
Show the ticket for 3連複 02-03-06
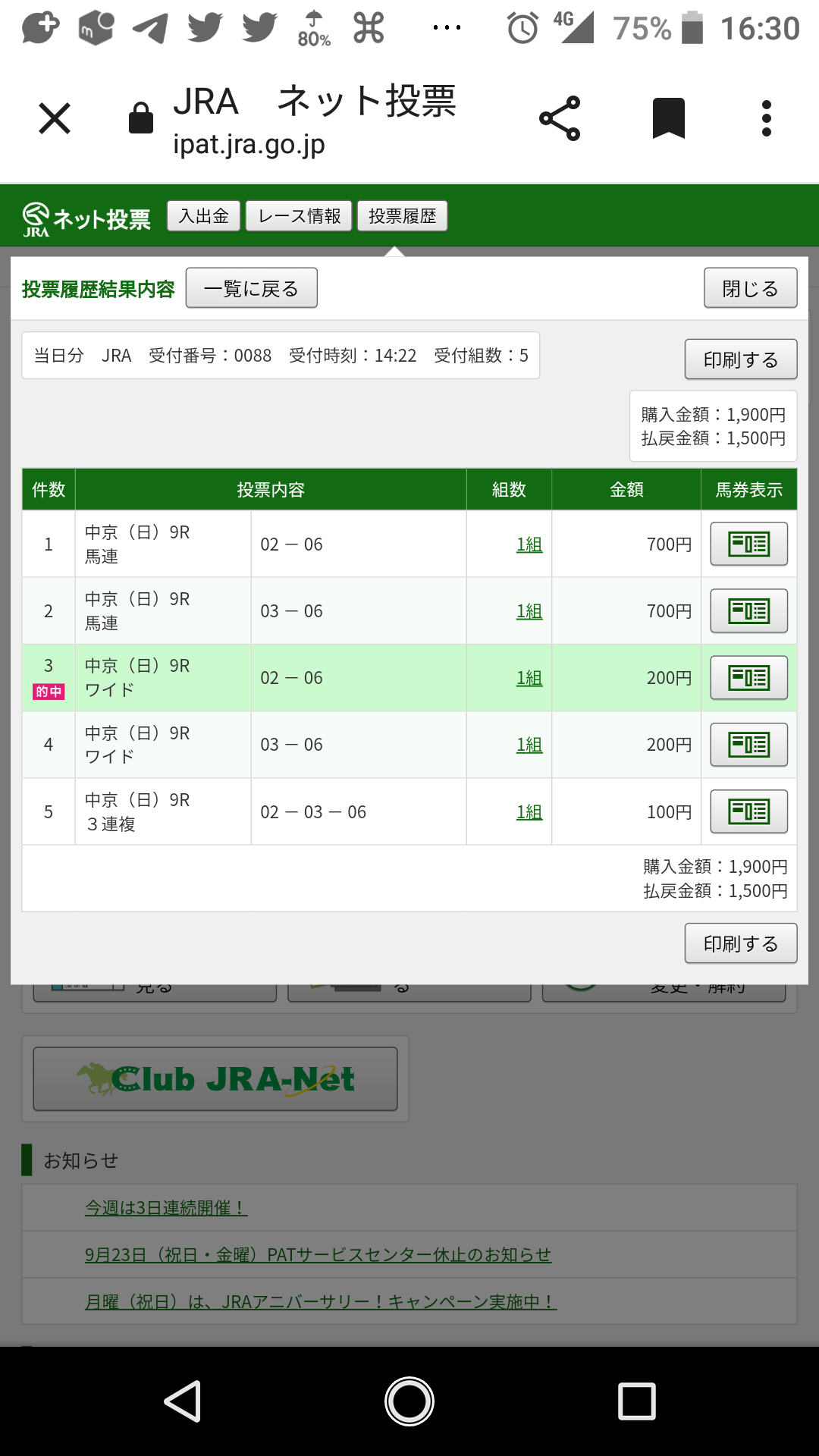coord(748,811)
